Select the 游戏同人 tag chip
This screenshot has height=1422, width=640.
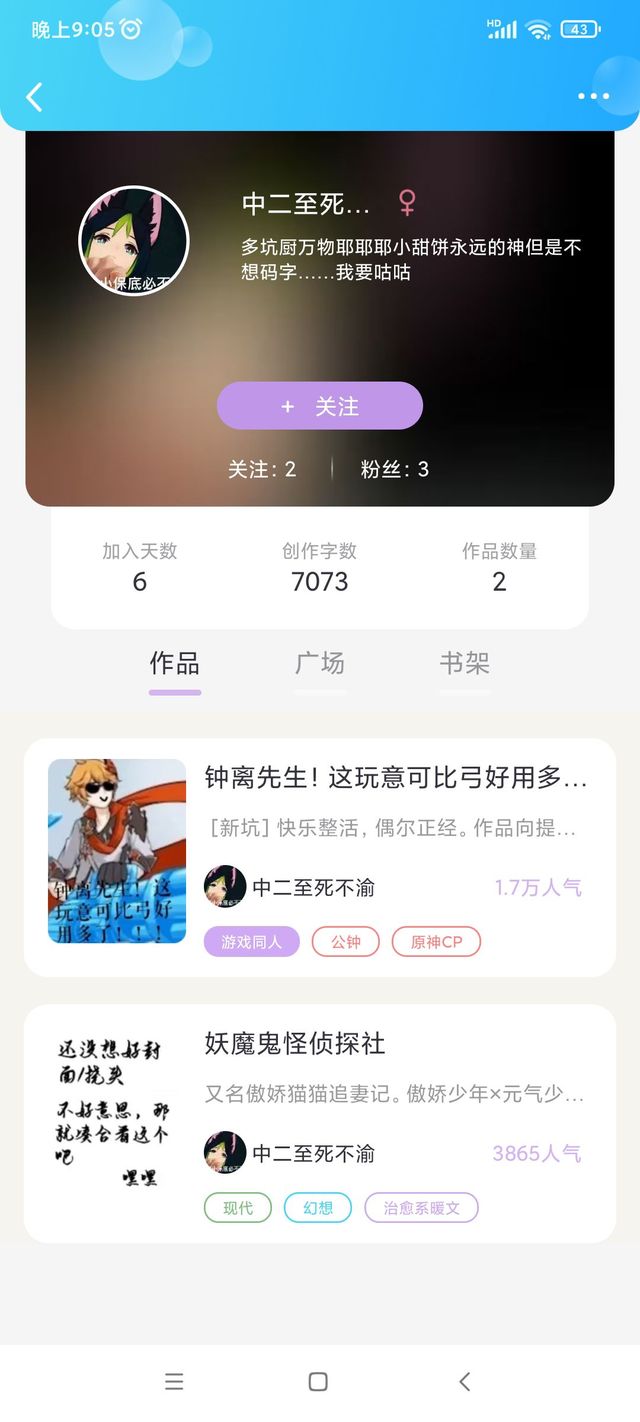pos(252,942)
